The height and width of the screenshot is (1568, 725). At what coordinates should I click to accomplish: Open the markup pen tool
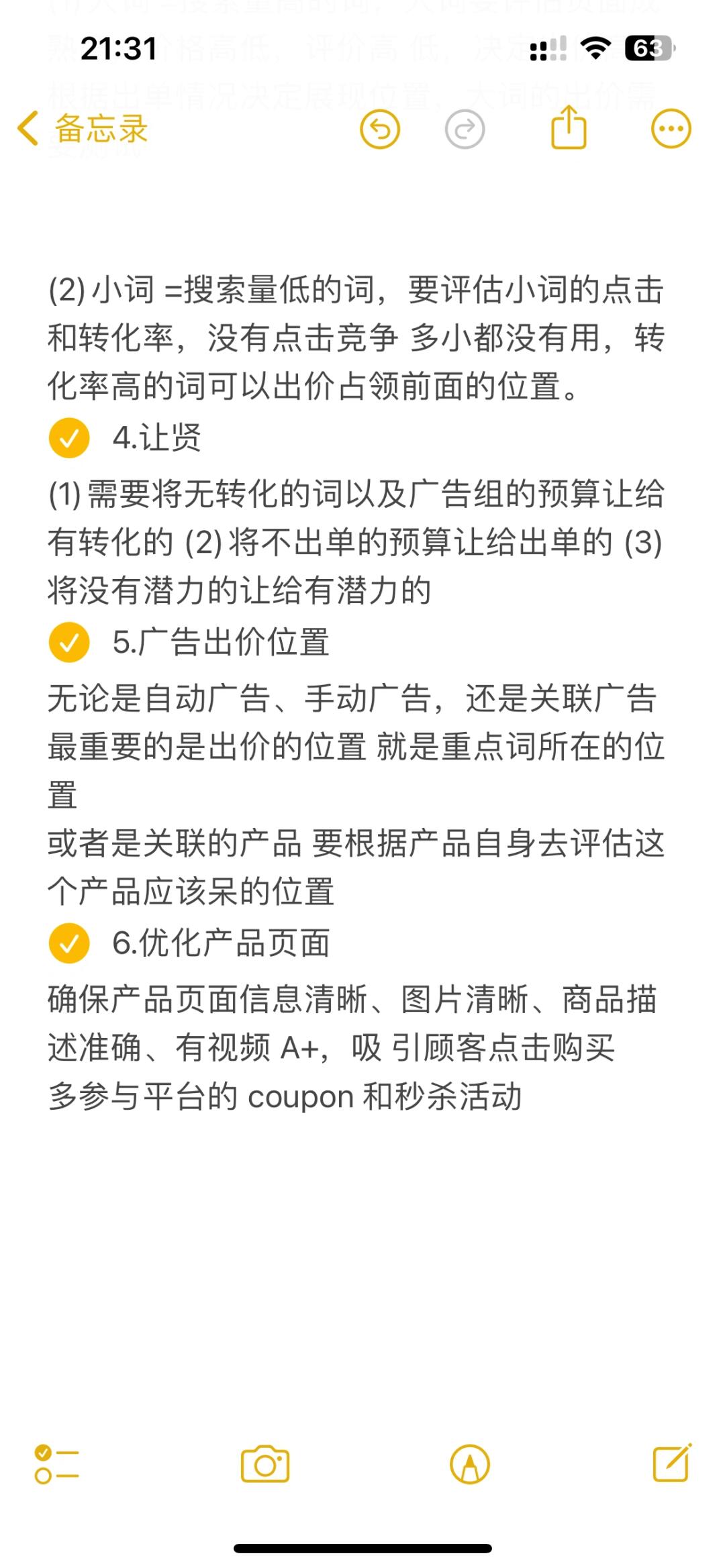pyautogui.click(x=470, y=1464)
